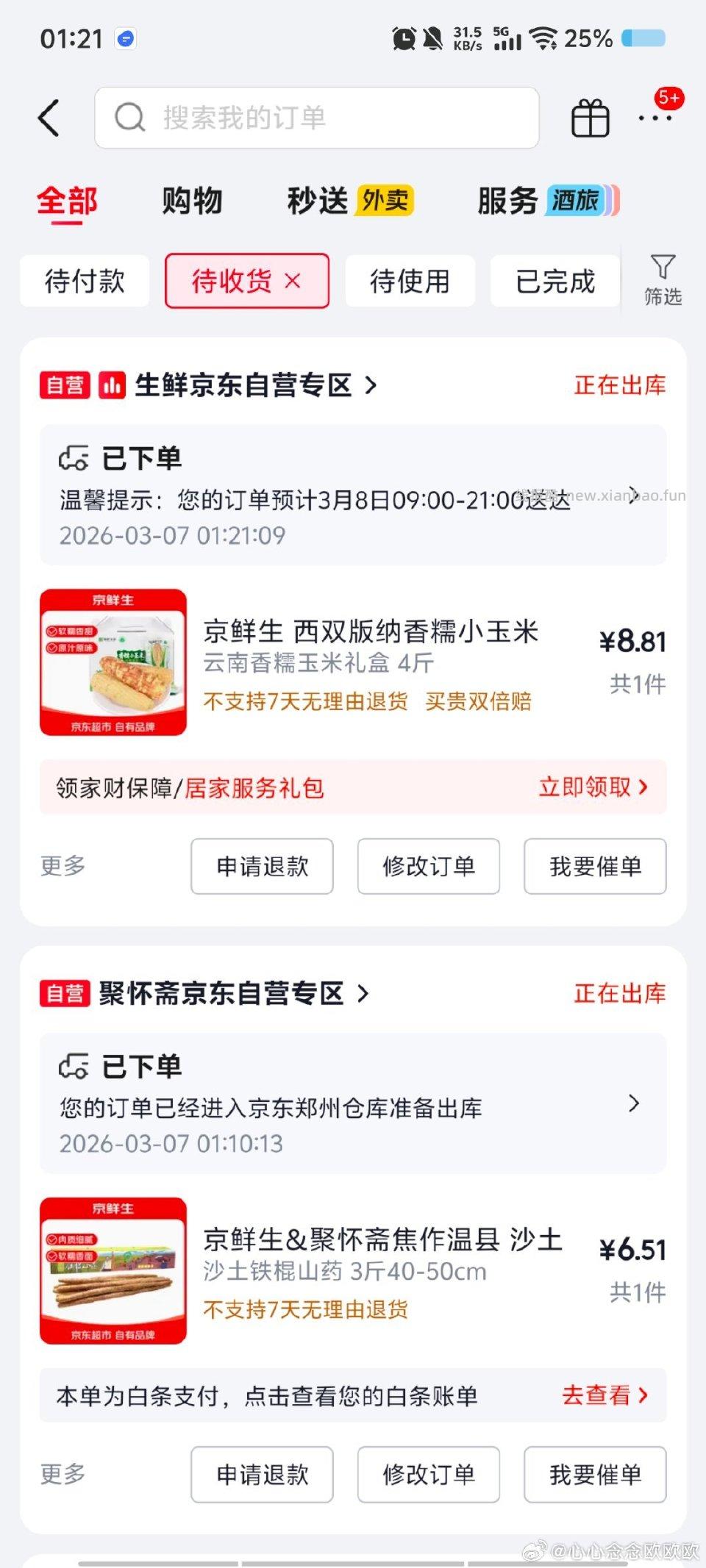Tap the search magnifier icon

[x=131, y=118]
